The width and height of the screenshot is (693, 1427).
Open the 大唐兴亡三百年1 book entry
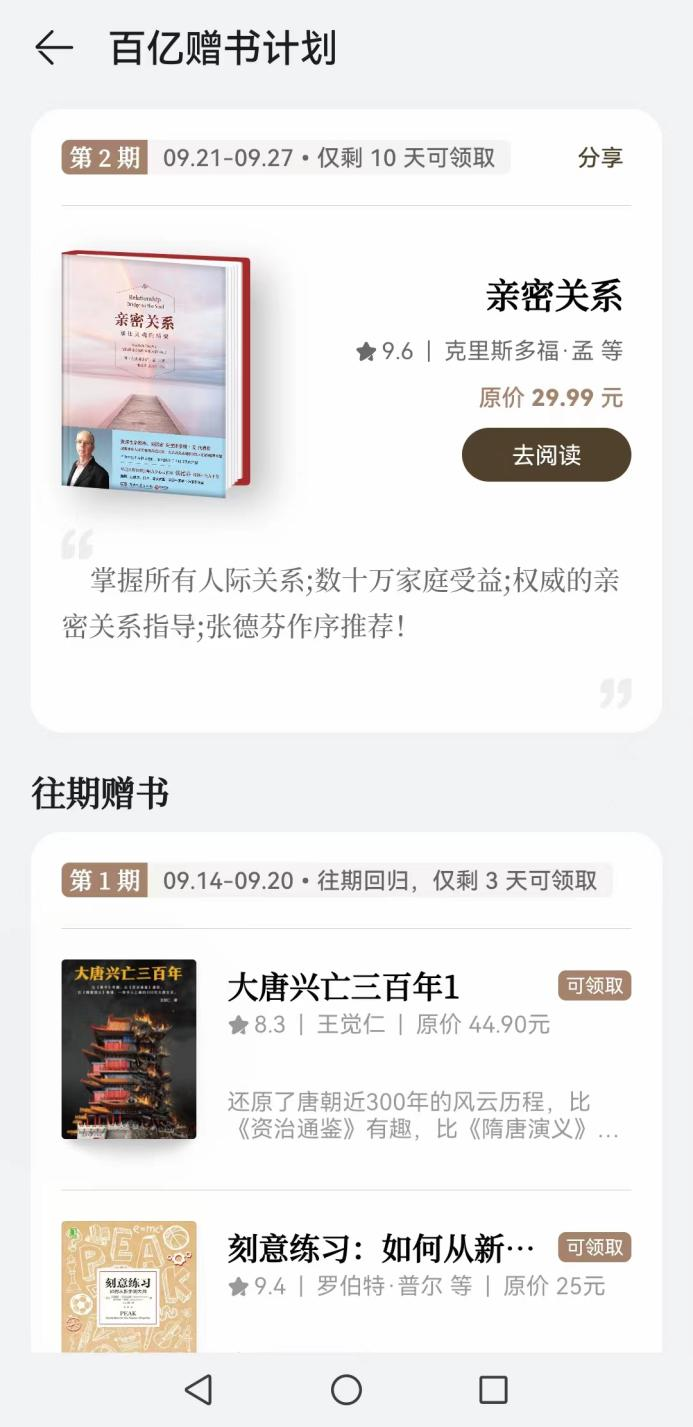[x=343, y=988]
